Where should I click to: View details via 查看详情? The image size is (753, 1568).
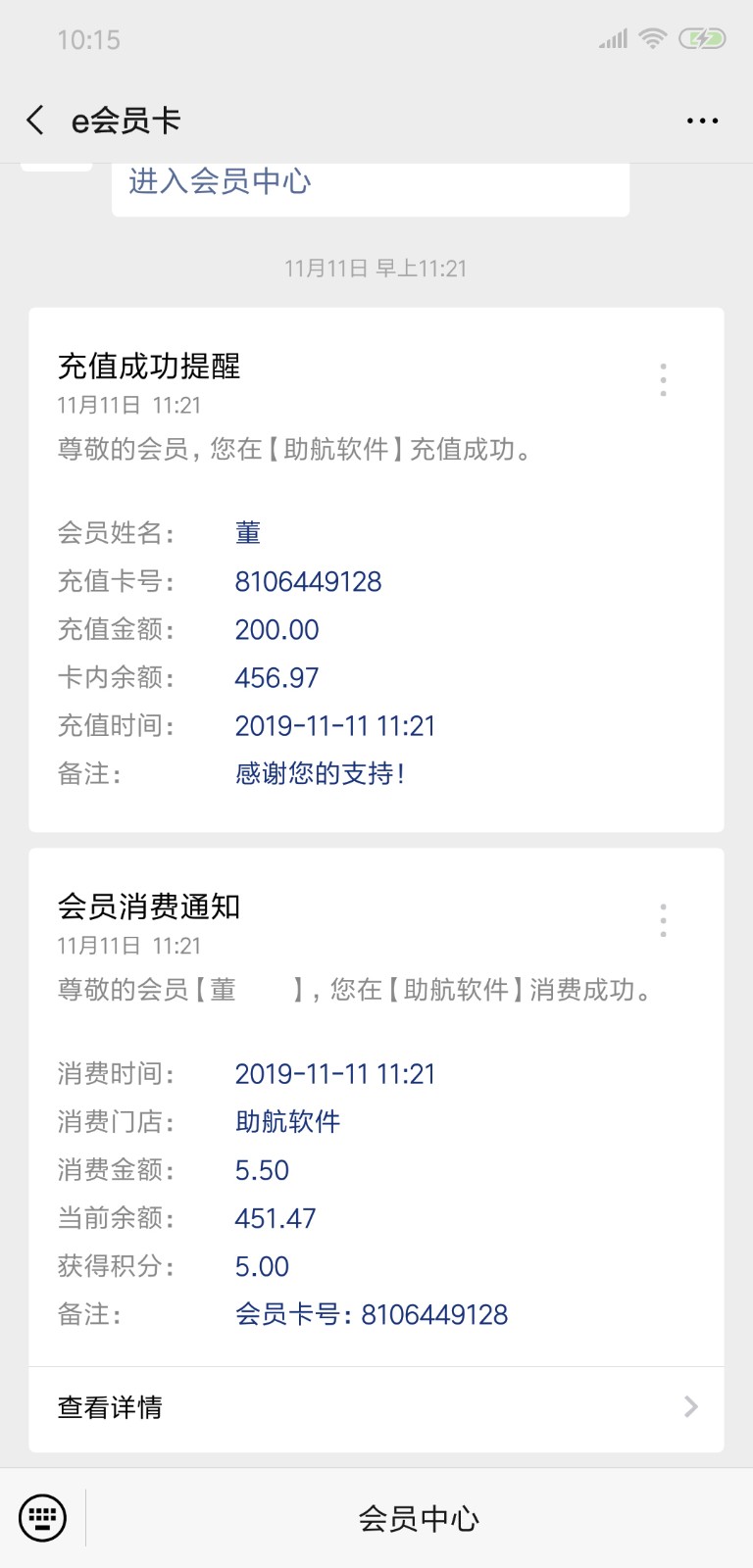coord(376,1408)
